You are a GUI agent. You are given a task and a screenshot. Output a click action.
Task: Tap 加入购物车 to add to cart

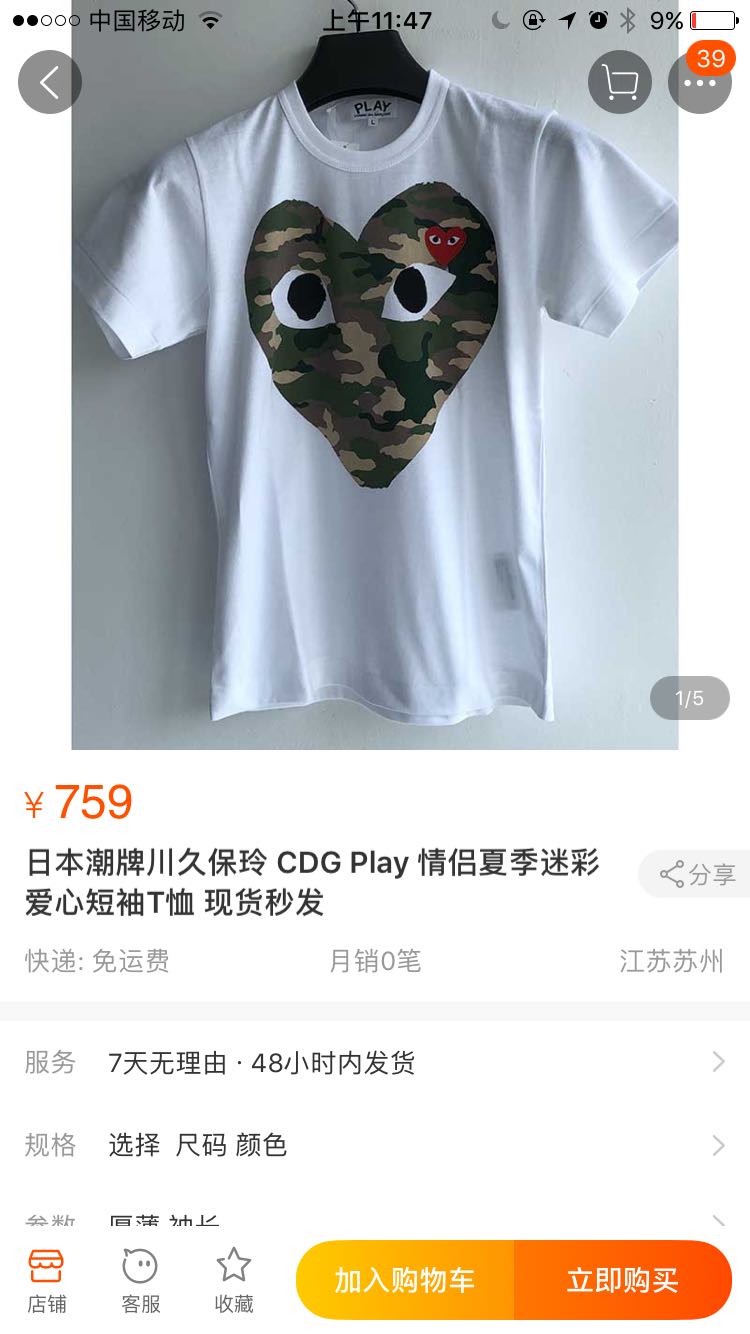(x=405, y=1280)
